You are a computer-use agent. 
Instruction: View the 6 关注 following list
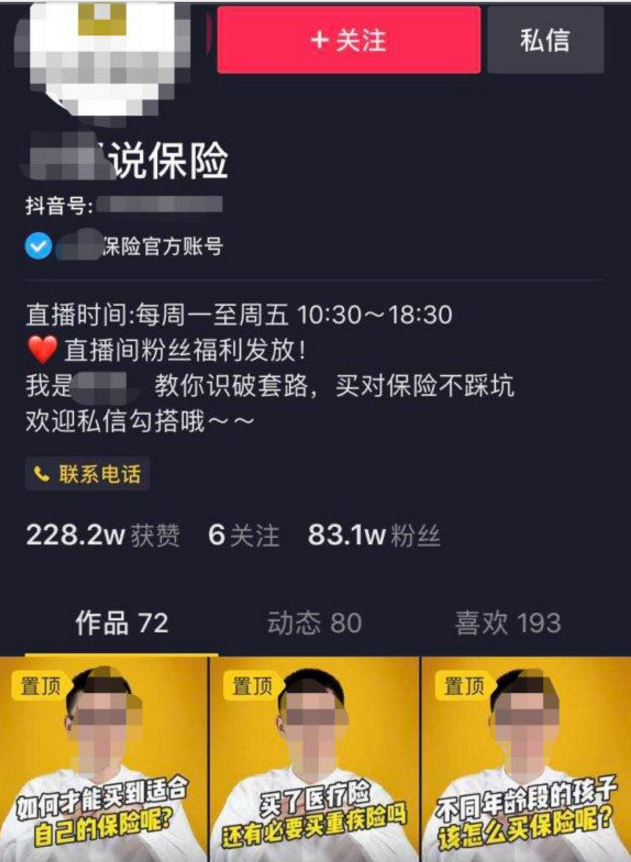pos(243,537)
